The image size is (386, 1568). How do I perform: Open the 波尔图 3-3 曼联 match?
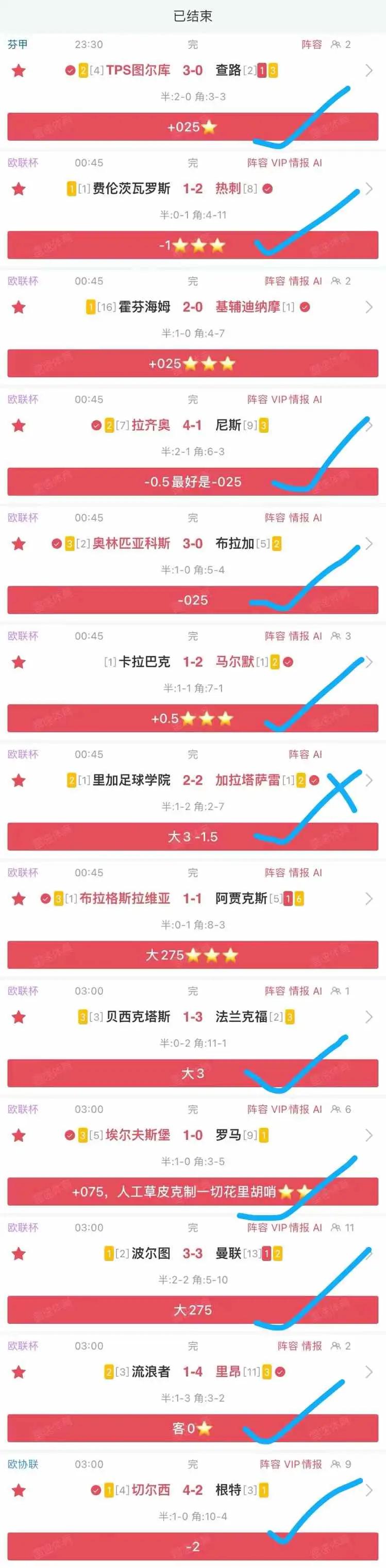point(192,1253)
